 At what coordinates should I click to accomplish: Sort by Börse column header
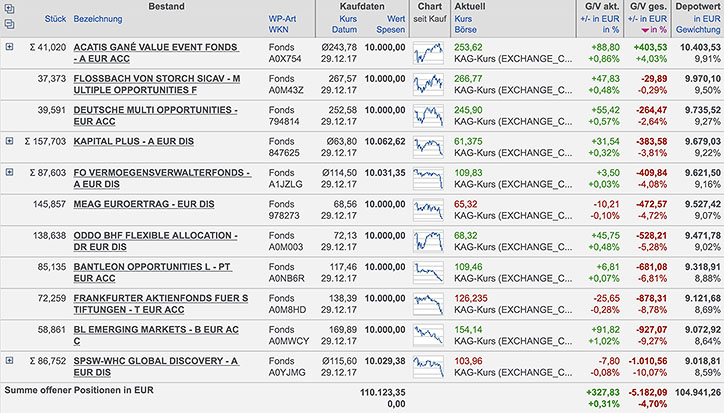465,31
